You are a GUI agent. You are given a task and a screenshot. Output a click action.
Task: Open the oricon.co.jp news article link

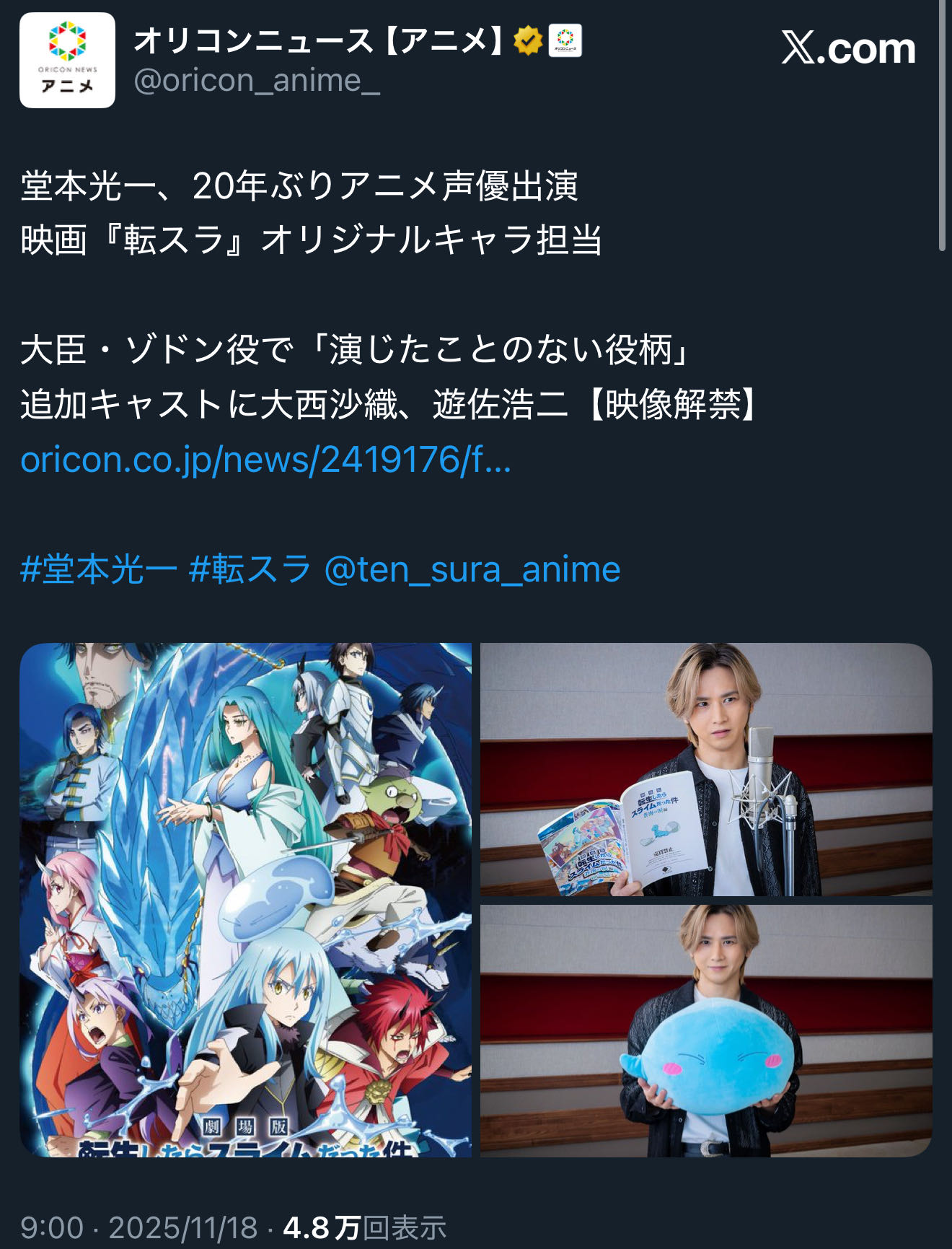point(265,460)
